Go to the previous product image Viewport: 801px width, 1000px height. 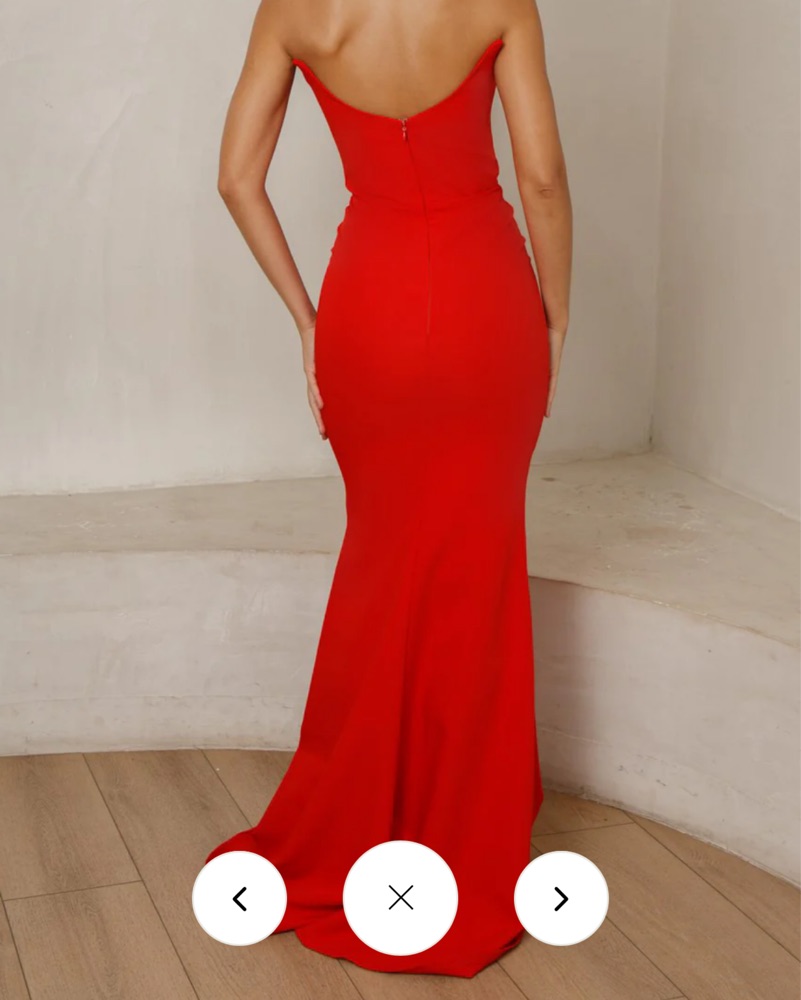pyautogui.click(x=239, y=898)
